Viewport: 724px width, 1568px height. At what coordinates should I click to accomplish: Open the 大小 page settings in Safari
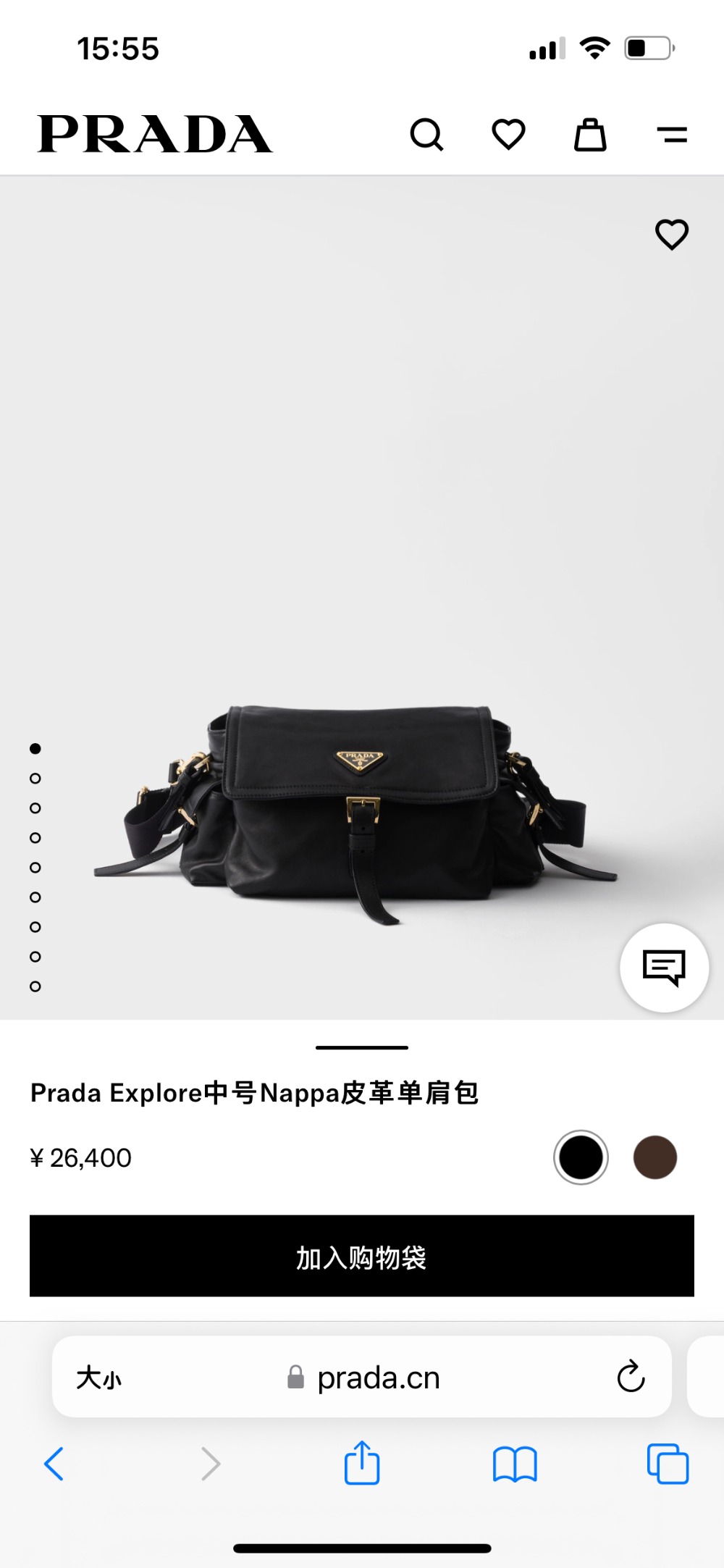(99, 1378)
